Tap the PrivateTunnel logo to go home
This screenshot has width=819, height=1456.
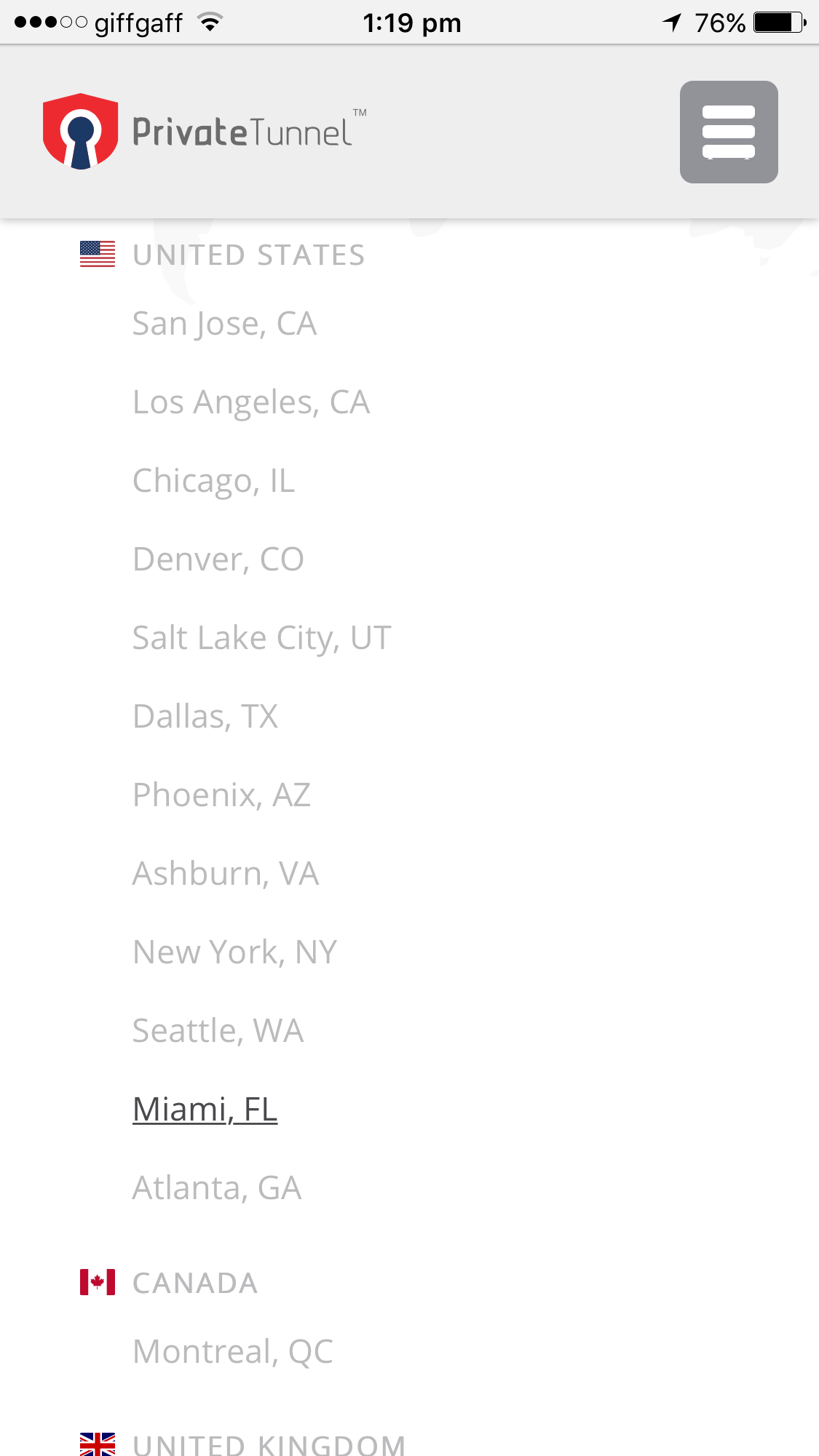click(x=205, y=132)
